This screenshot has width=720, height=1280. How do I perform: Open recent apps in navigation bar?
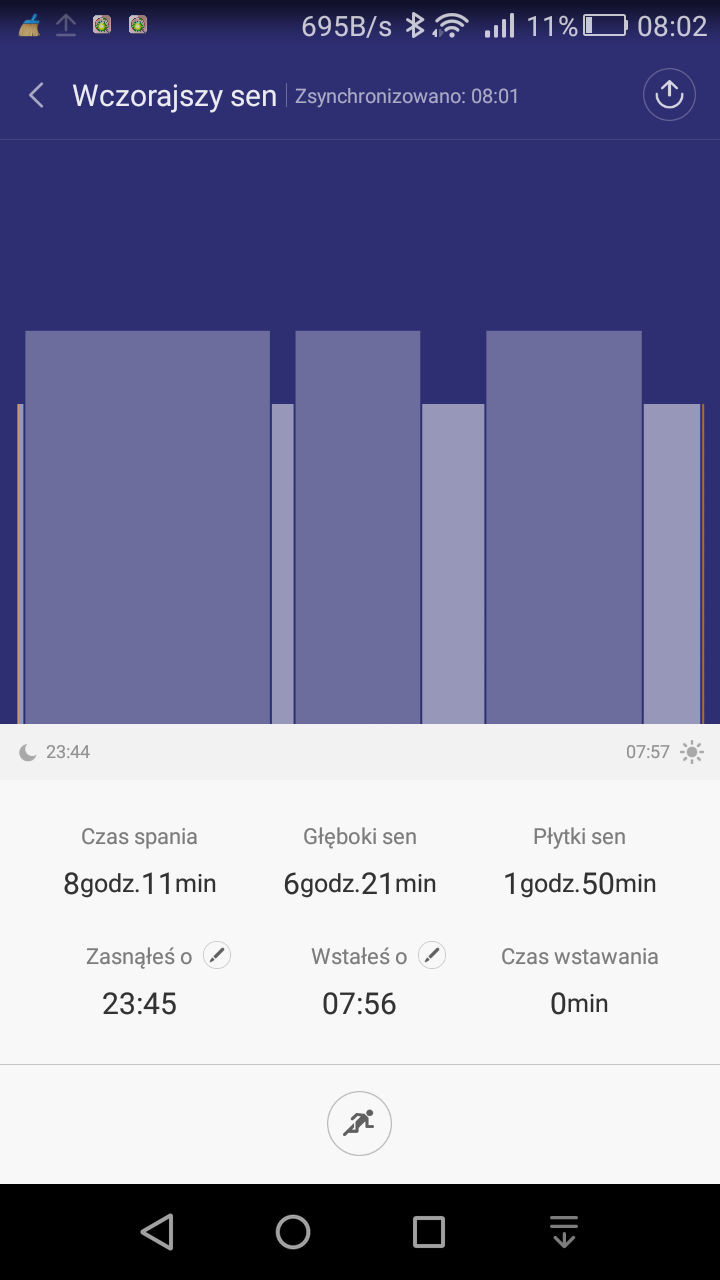click(x=429, y=1232)
